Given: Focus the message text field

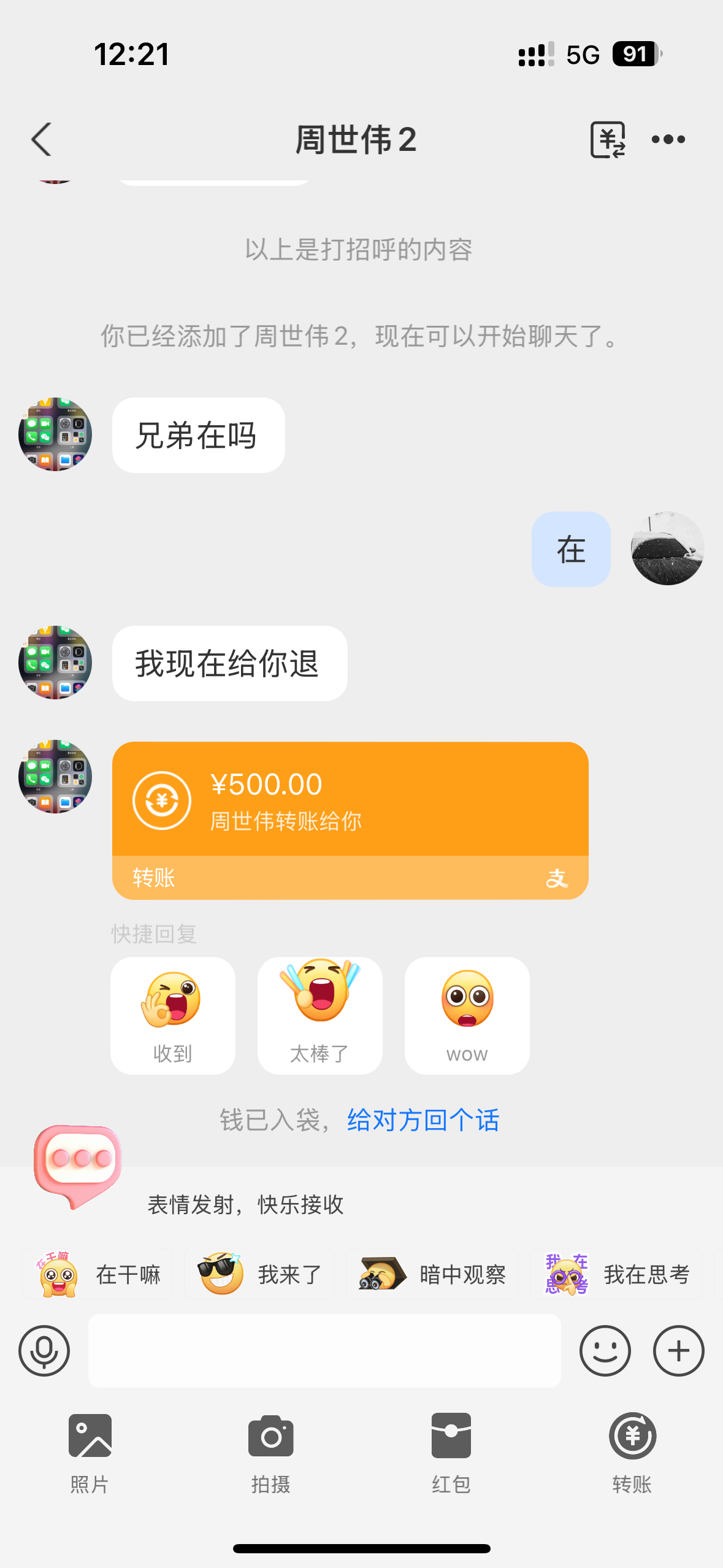Looking at the screenshot, I should pos(324,1350).
